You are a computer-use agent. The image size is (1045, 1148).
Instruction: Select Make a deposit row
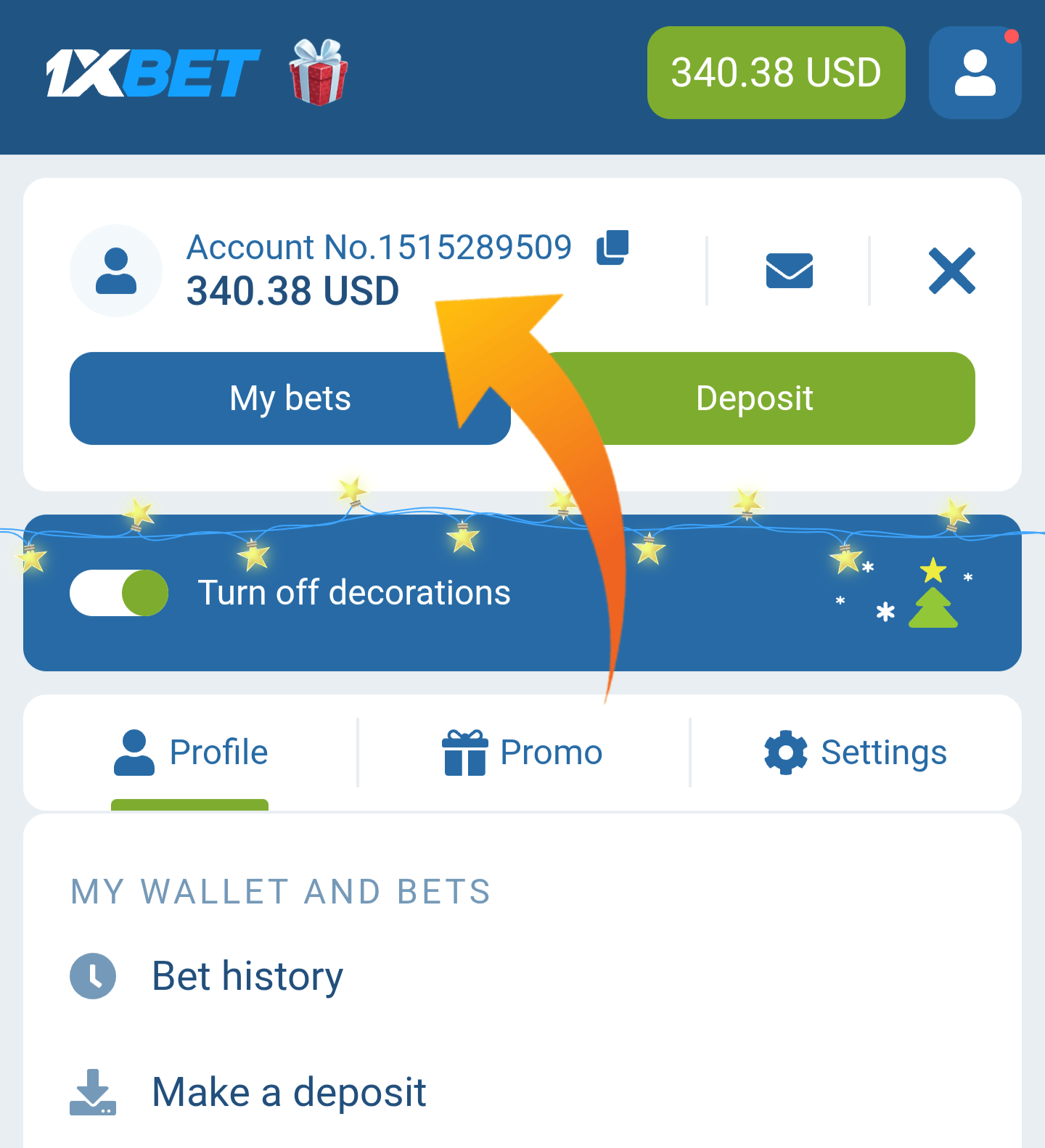pyautogui.click(x=288, y=1092)
